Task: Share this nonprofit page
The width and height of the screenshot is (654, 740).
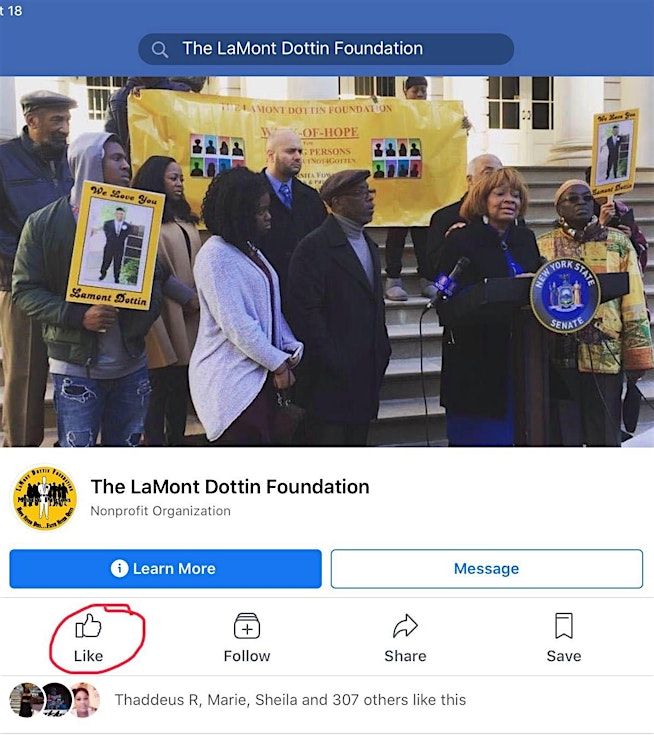Action: [x=405, y=638]
